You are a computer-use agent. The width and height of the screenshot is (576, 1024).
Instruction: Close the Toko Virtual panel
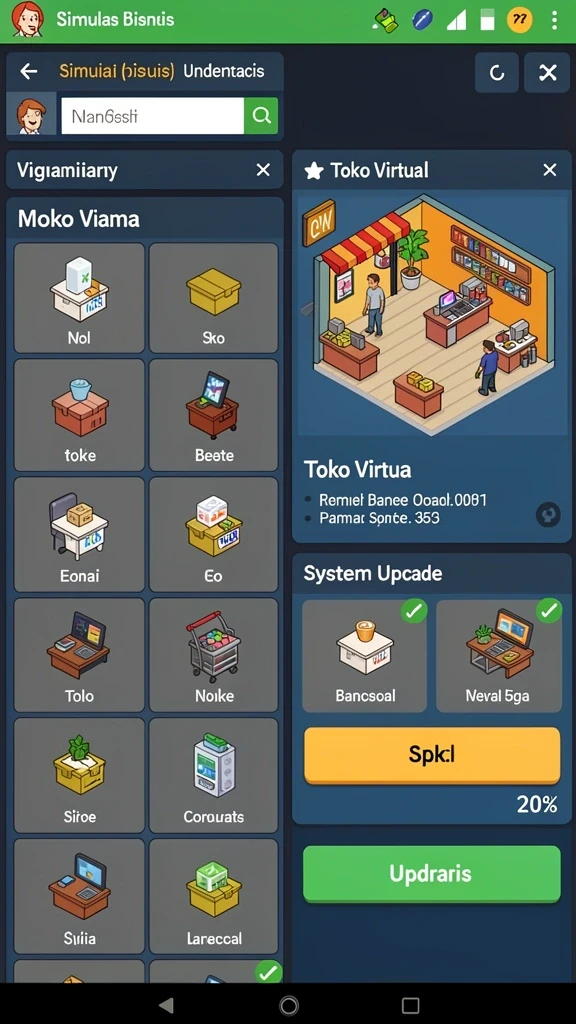pos(550,170)
